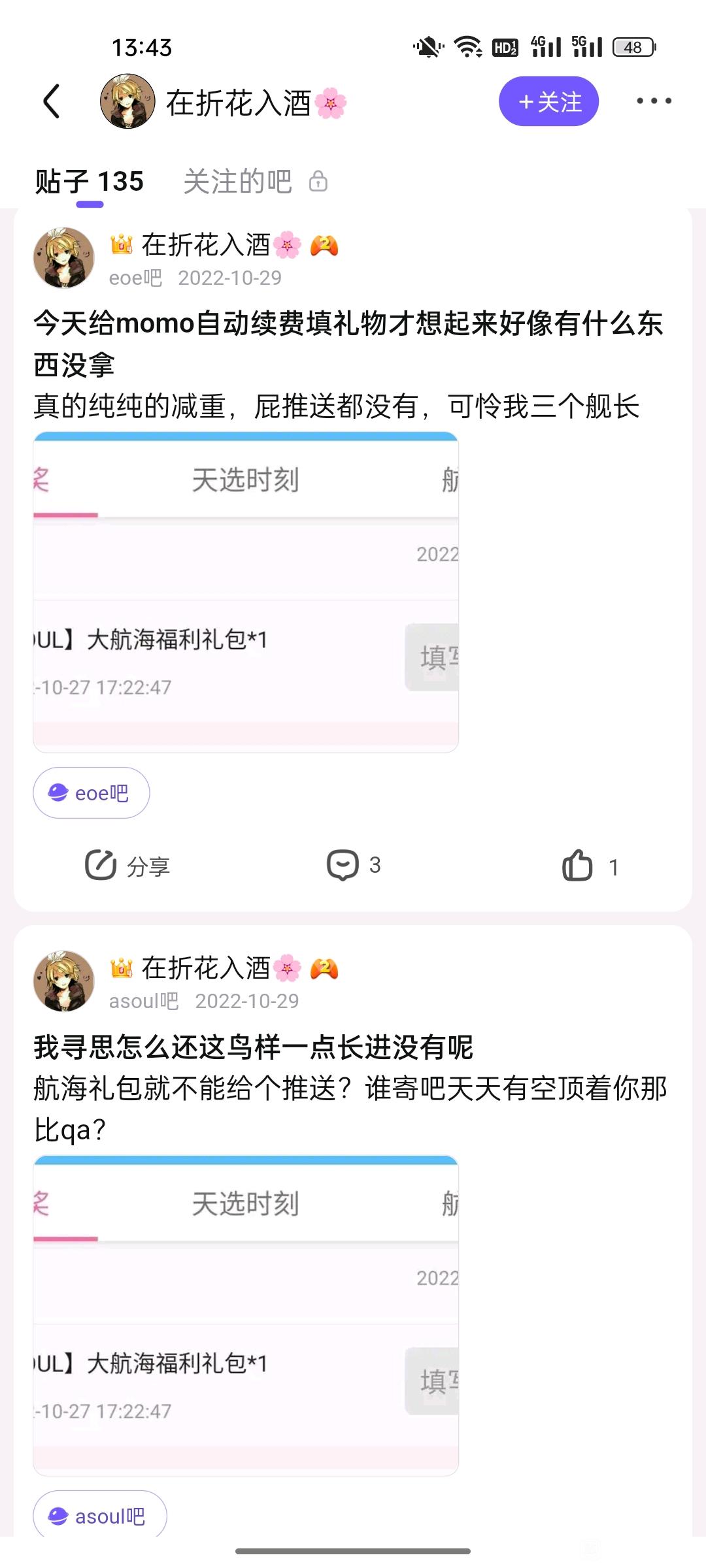706x1568 pixels.
Task: Switch to the 关注的吧 tab
Action: click(x=255, y=182)
